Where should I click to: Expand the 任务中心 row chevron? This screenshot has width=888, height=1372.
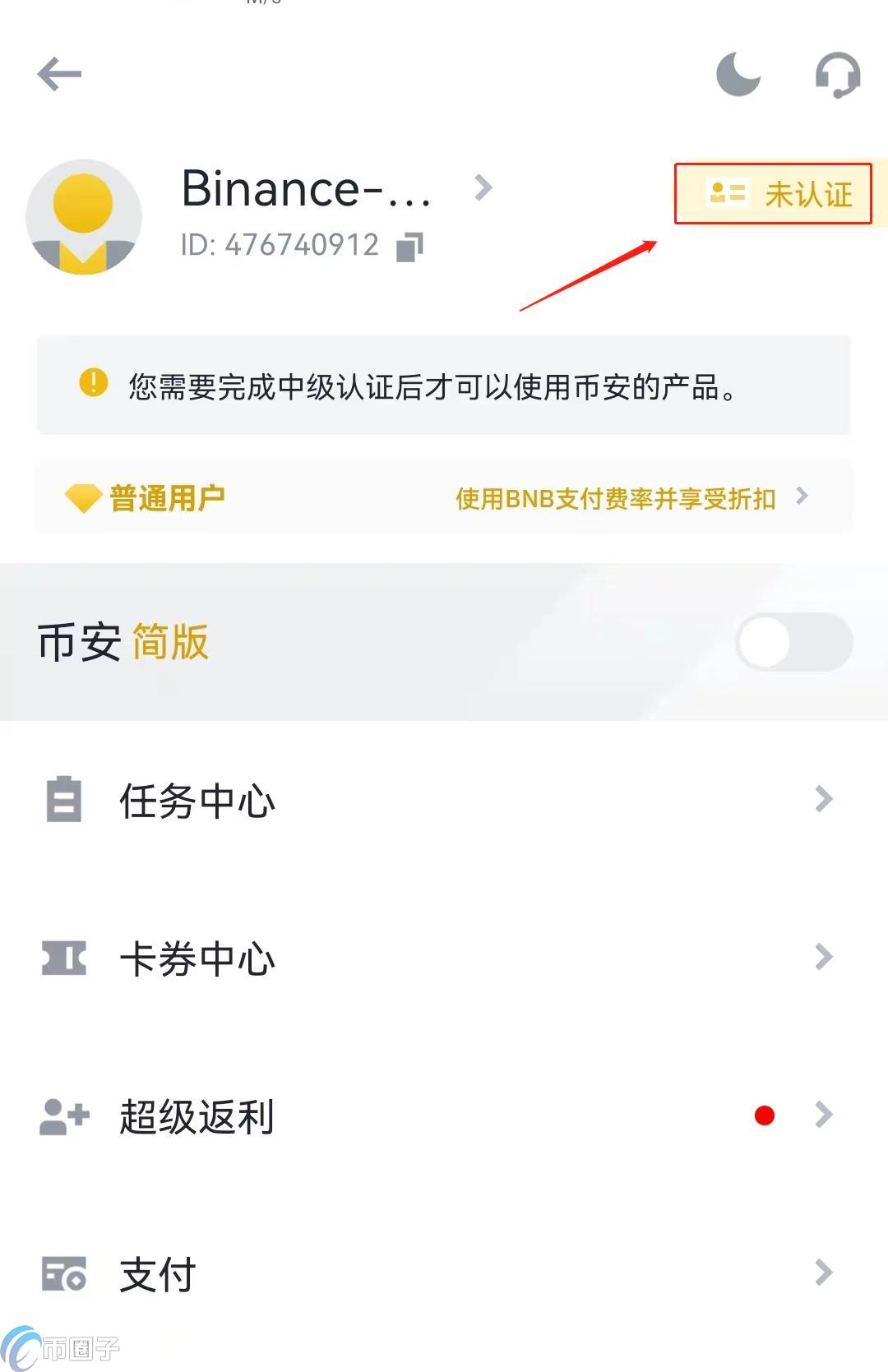[x=824, y=799]
